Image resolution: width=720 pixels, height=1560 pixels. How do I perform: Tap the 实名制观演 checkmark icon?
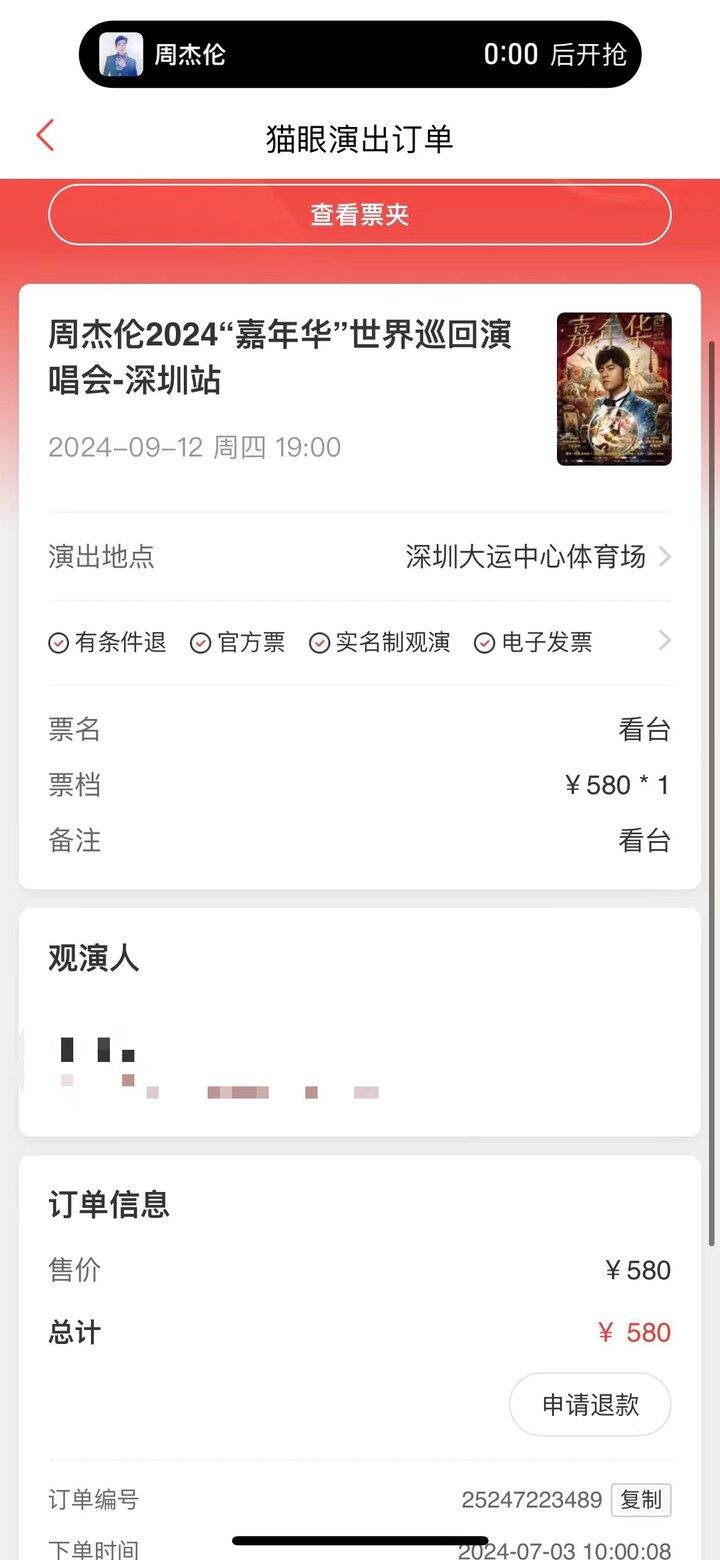point(319,642)
